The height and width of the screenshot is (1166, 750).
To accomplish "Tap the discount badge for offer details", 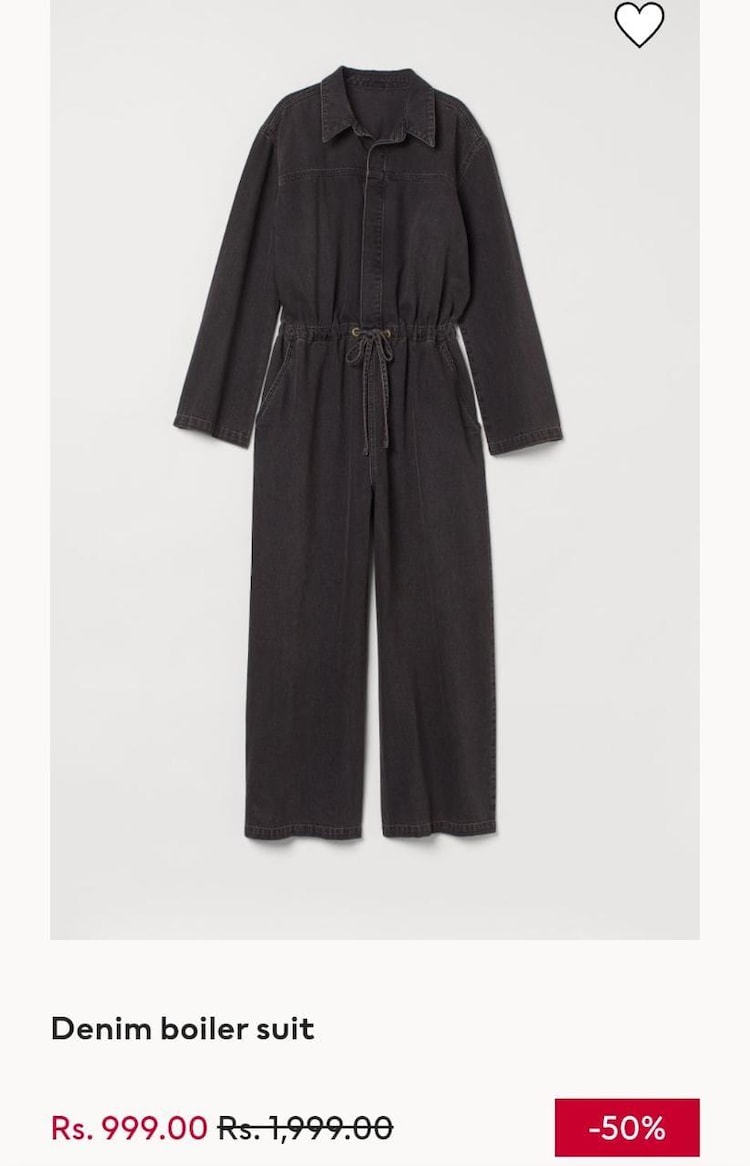I will [x=626, y=1125].
